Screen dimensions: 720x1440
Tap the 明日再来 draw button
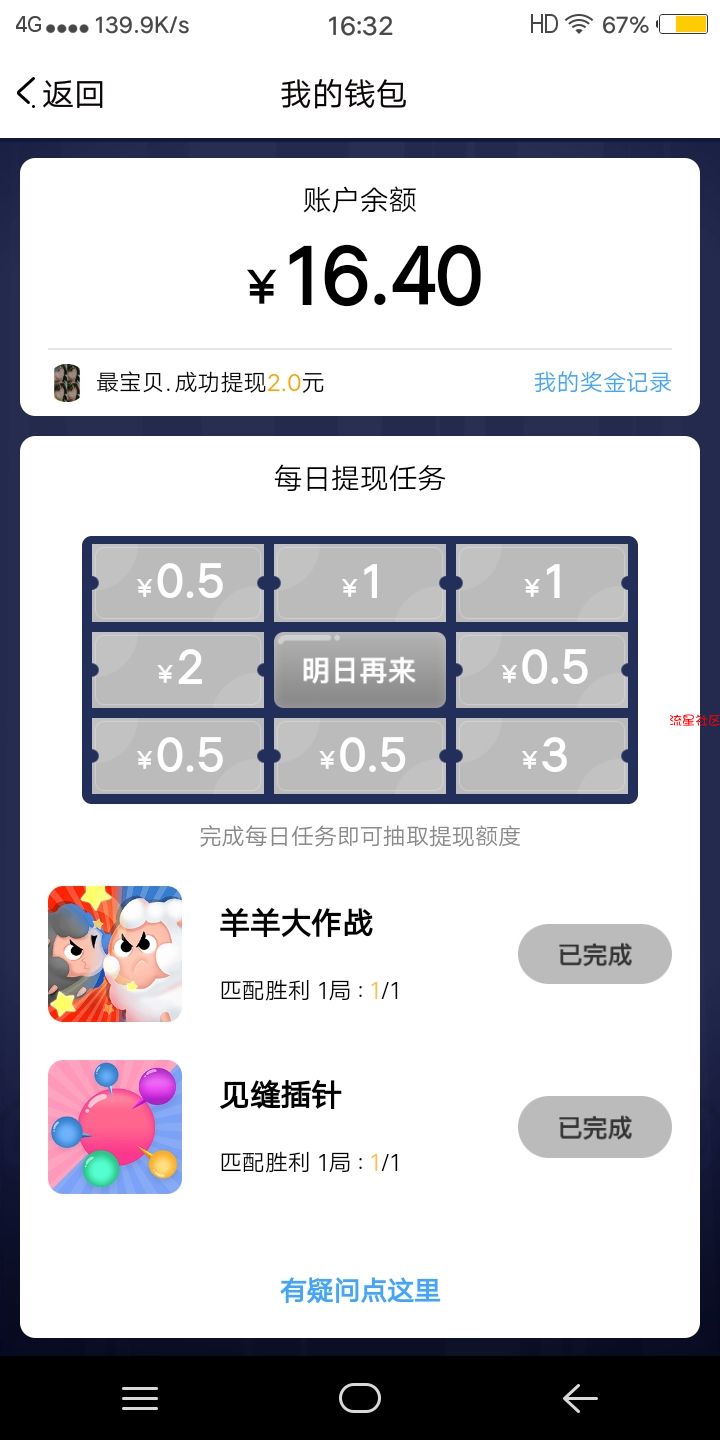[360, 670]
